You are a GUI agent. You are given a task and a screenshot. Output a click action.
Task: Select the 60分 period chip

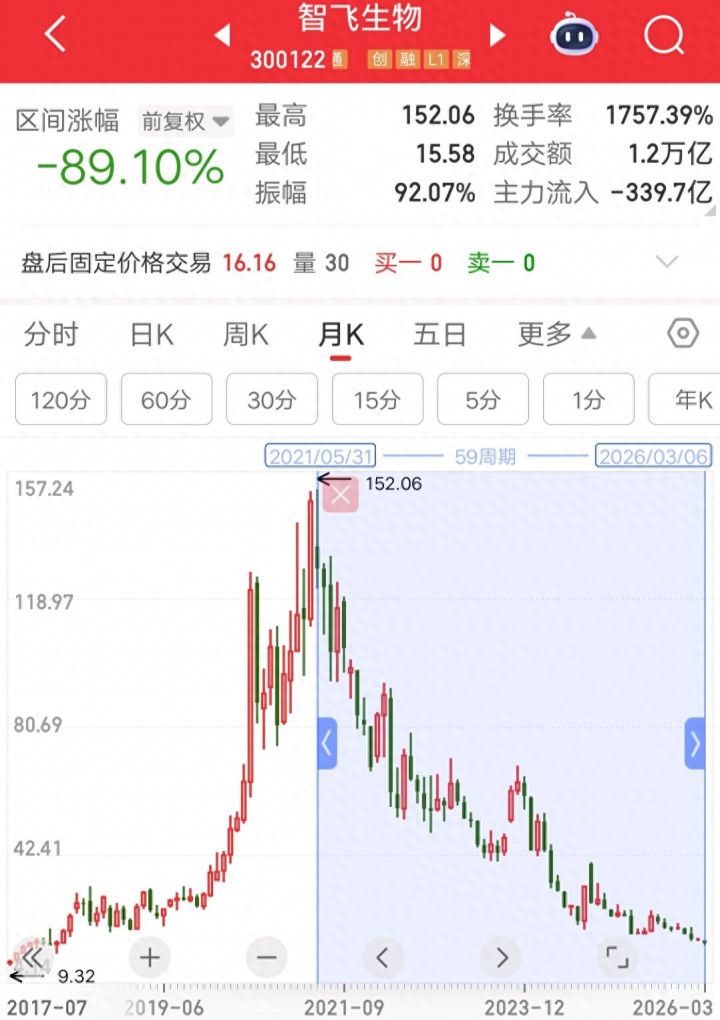pos(167,399)
